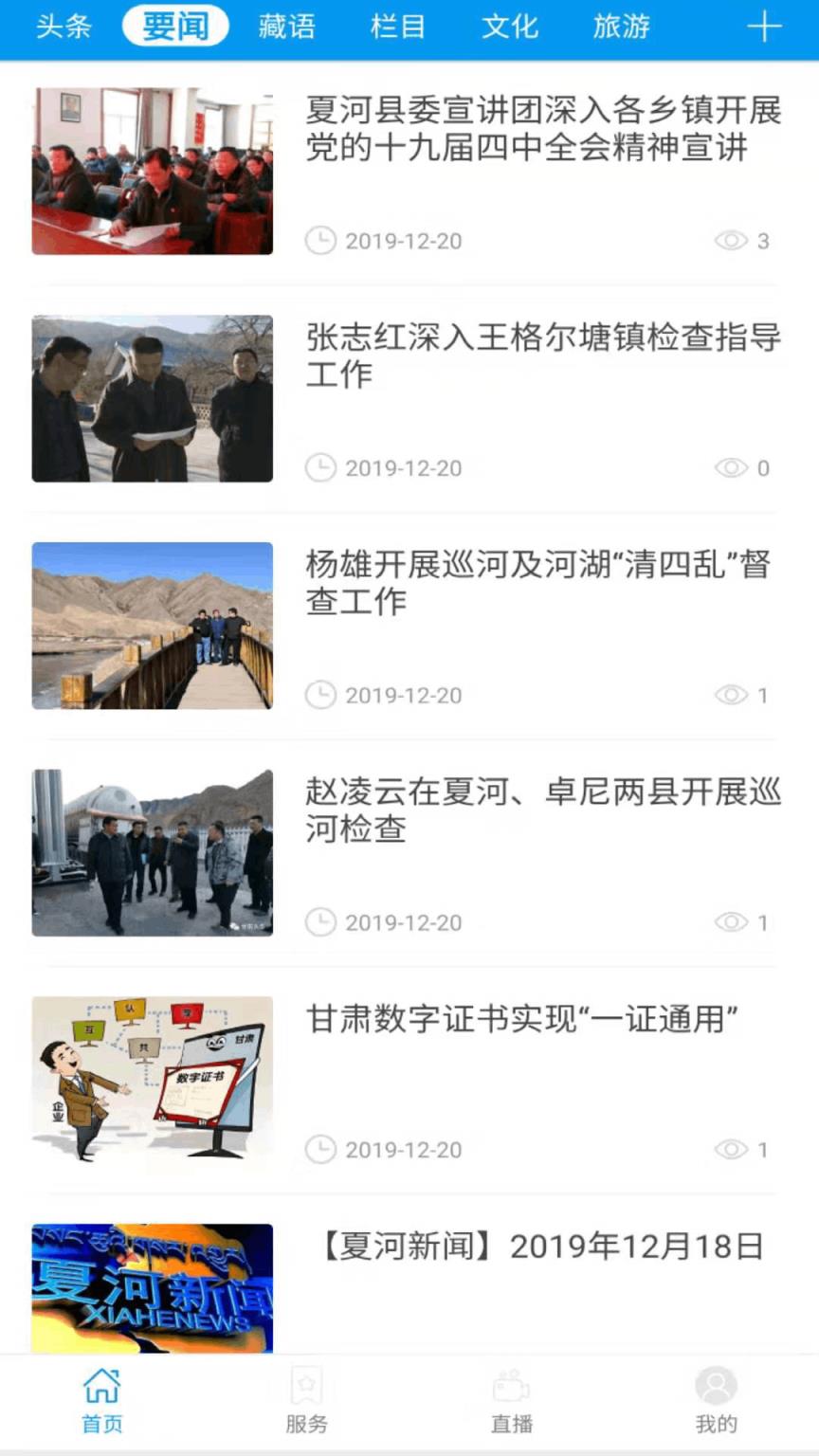Read the 张志红深入王格尔塘镇检查指导工作 story
Image resolution: width=819 pixels, height=1456 pixels.
542,355
